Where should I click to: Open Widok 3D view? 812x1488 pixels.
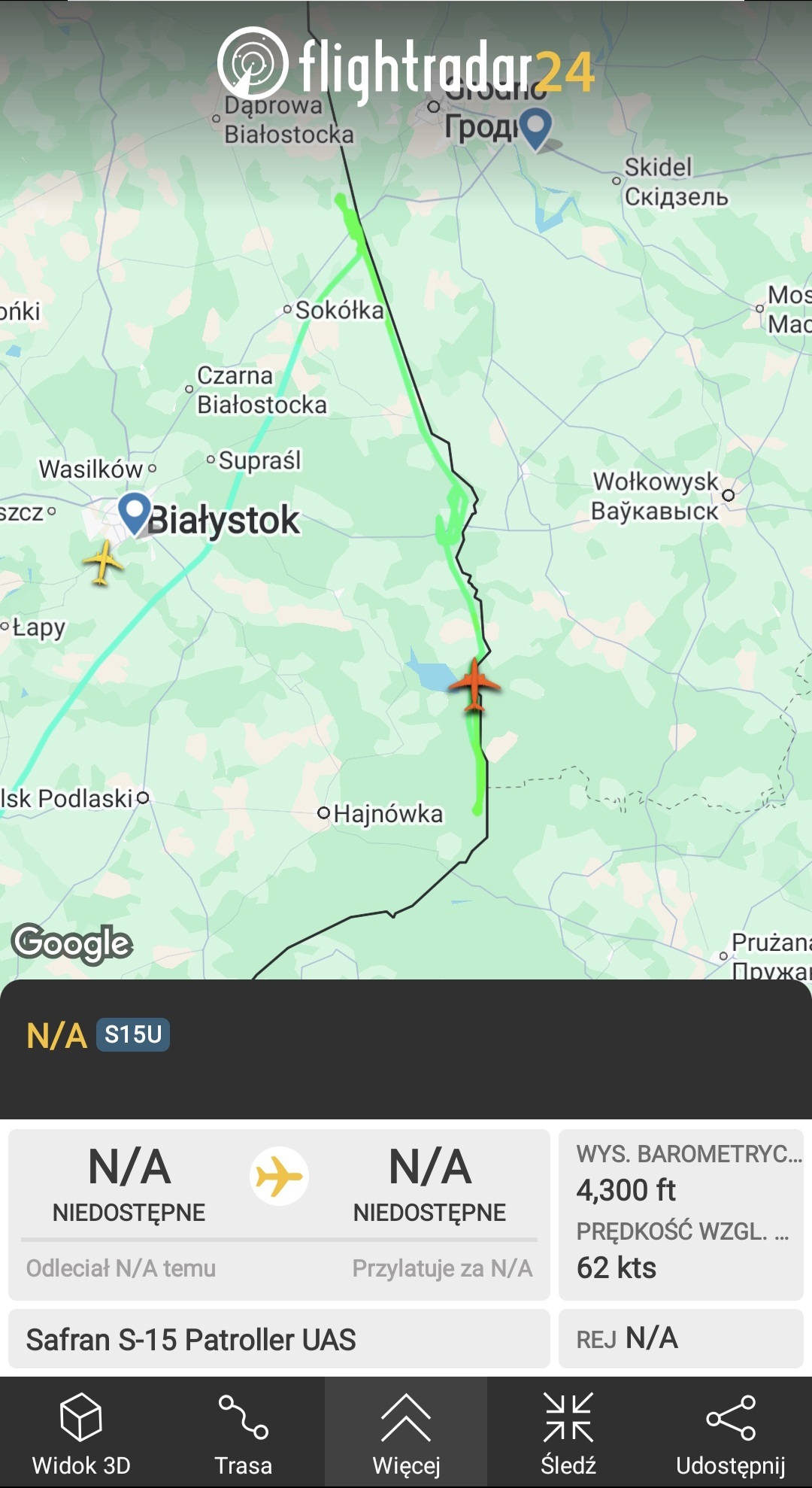[81, 1433]
